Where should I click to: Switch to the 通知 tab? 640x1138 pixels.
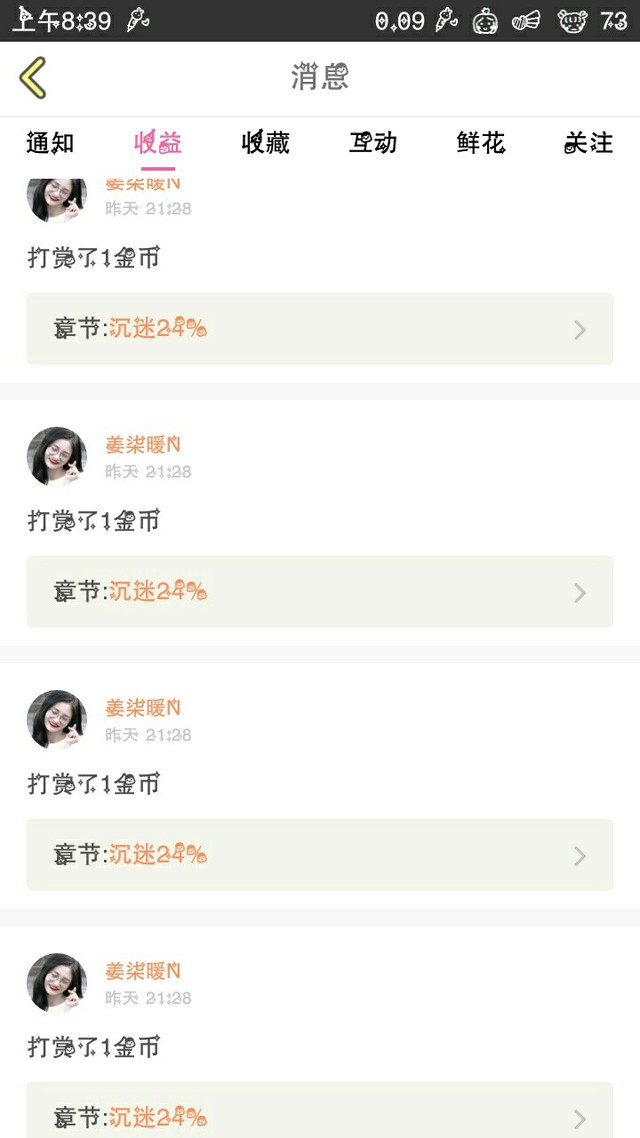50,143
